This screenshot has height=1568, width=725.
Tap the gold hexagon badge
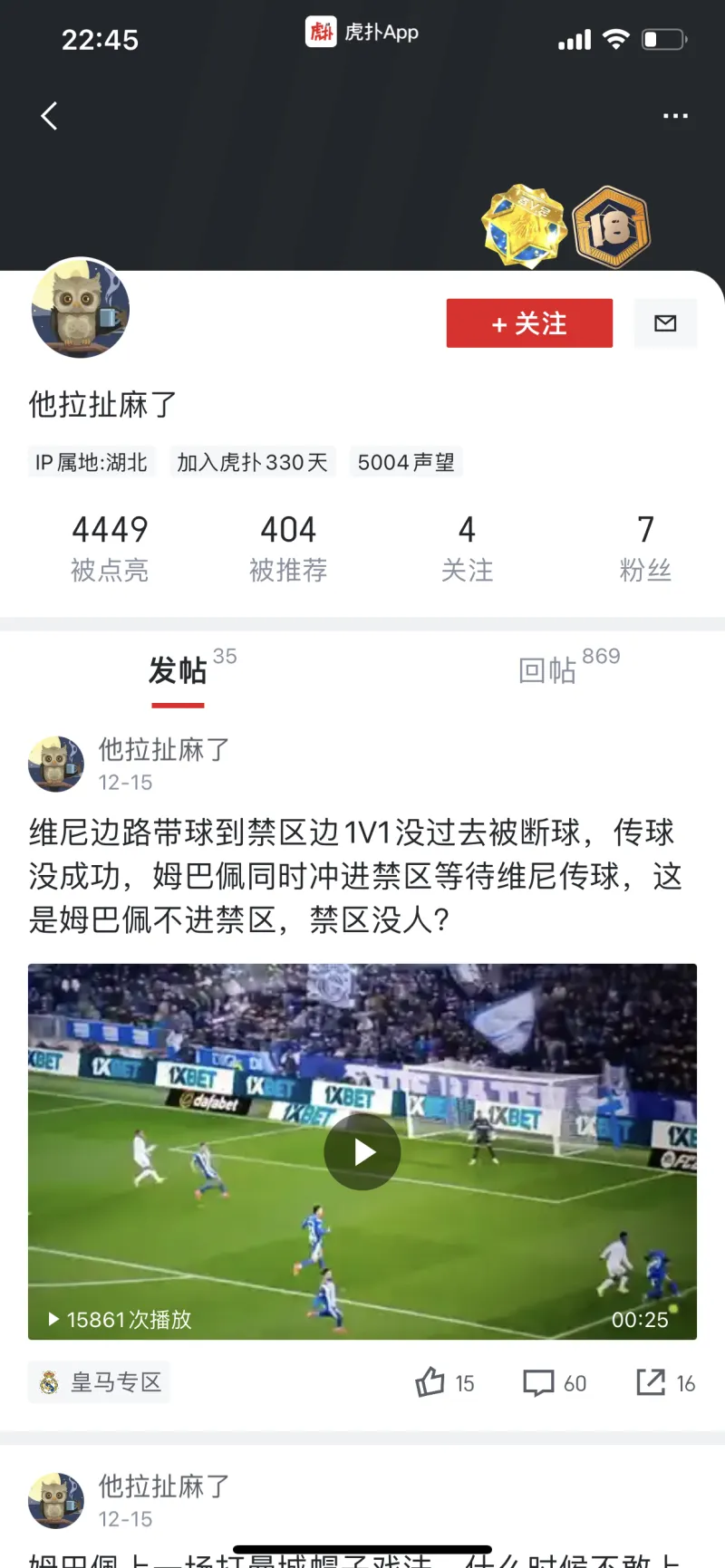tap(524, 226)
